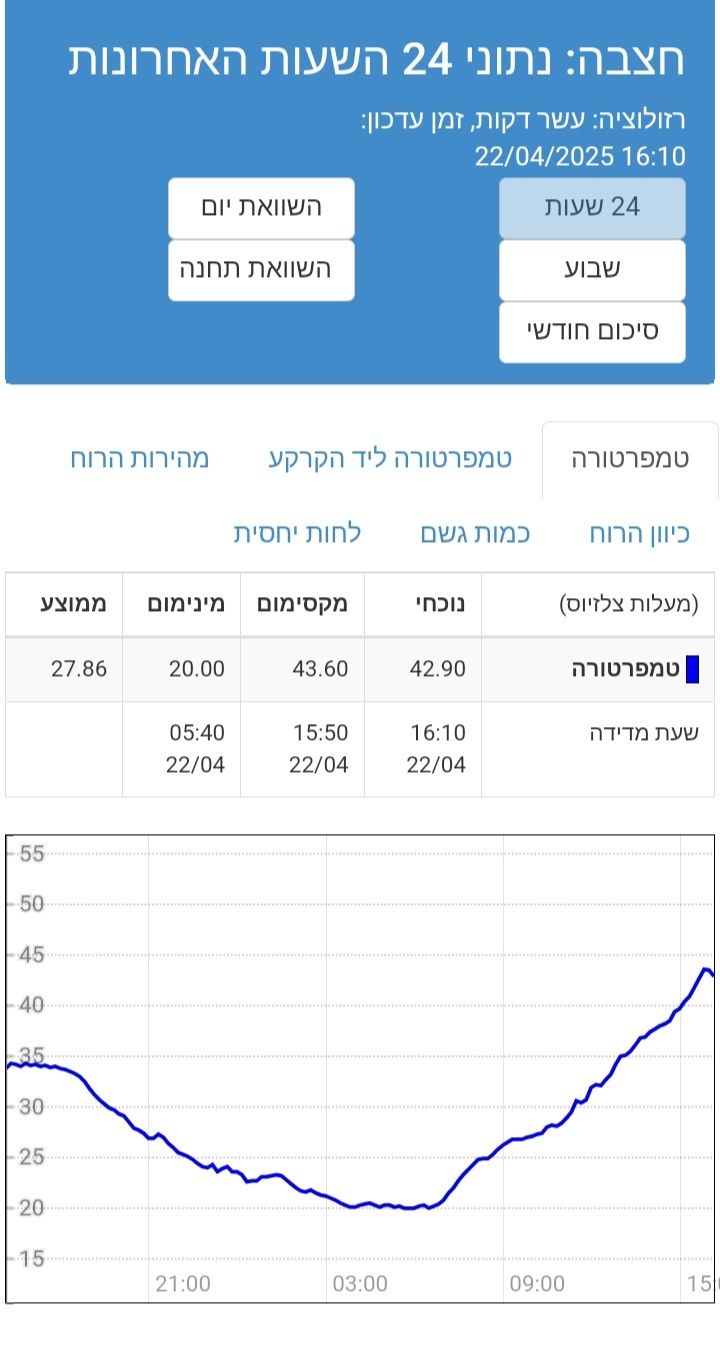Viewport: 720px width, 1359px height.
Task: Open השוואת תחנה station comparison
Action: pos(261,270)
